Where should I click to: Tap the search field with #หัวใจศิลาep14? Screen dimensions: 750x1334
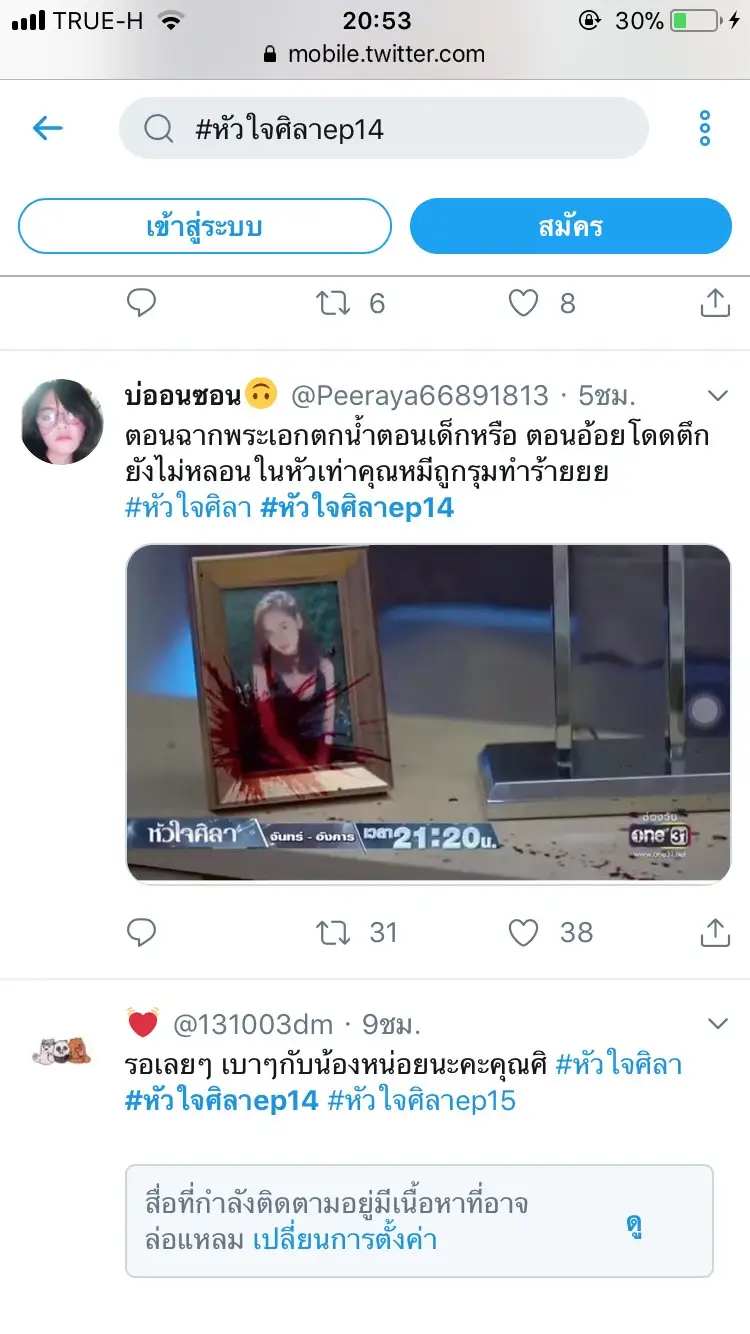click(384, 128)
